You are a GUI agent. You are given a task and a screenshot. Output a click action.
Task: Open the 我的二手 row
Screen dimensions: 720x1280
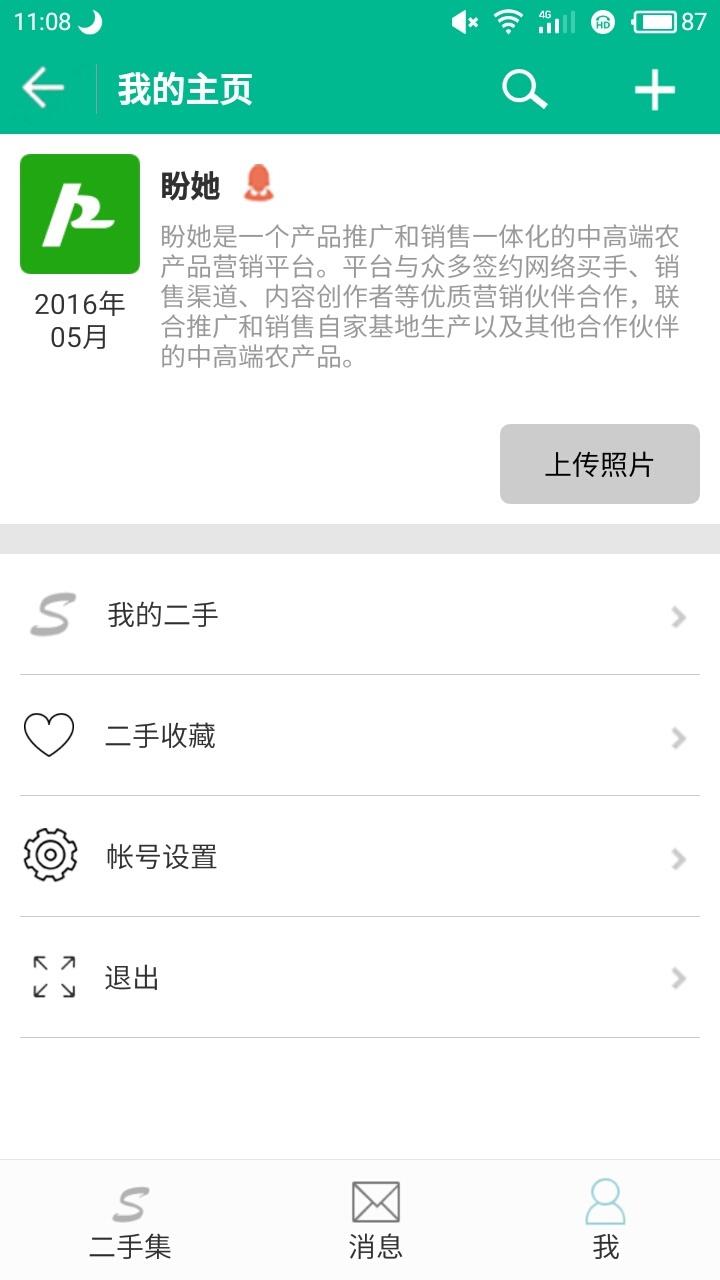[360, 615]
